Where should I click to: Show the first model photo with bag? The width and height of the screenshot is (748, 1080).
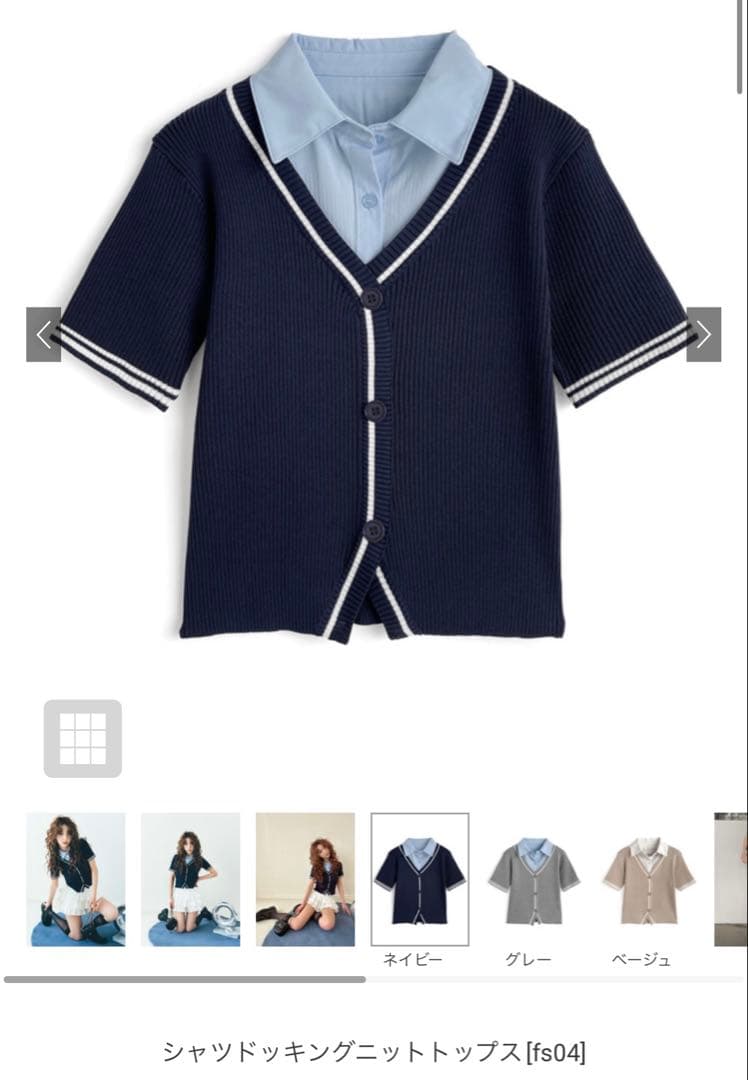pyautogui.click(x=76, y=880)
